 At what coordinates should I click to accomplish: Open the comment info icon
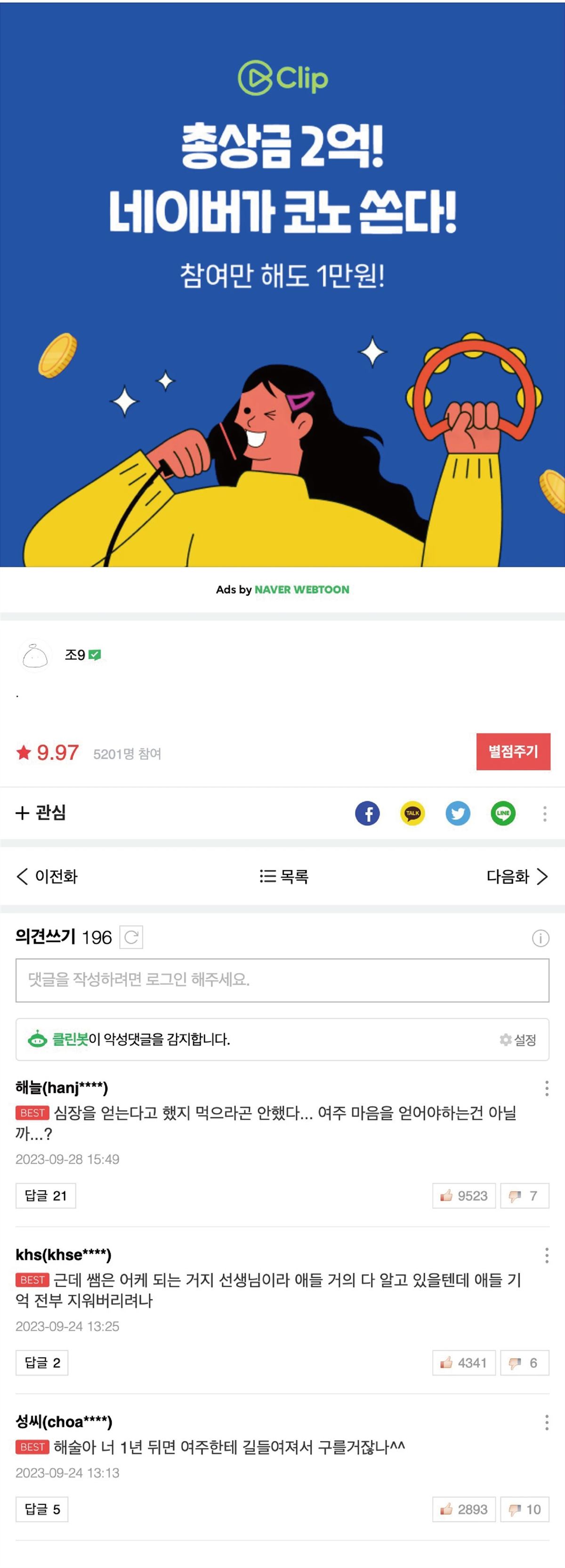click(x=541, y=938)
